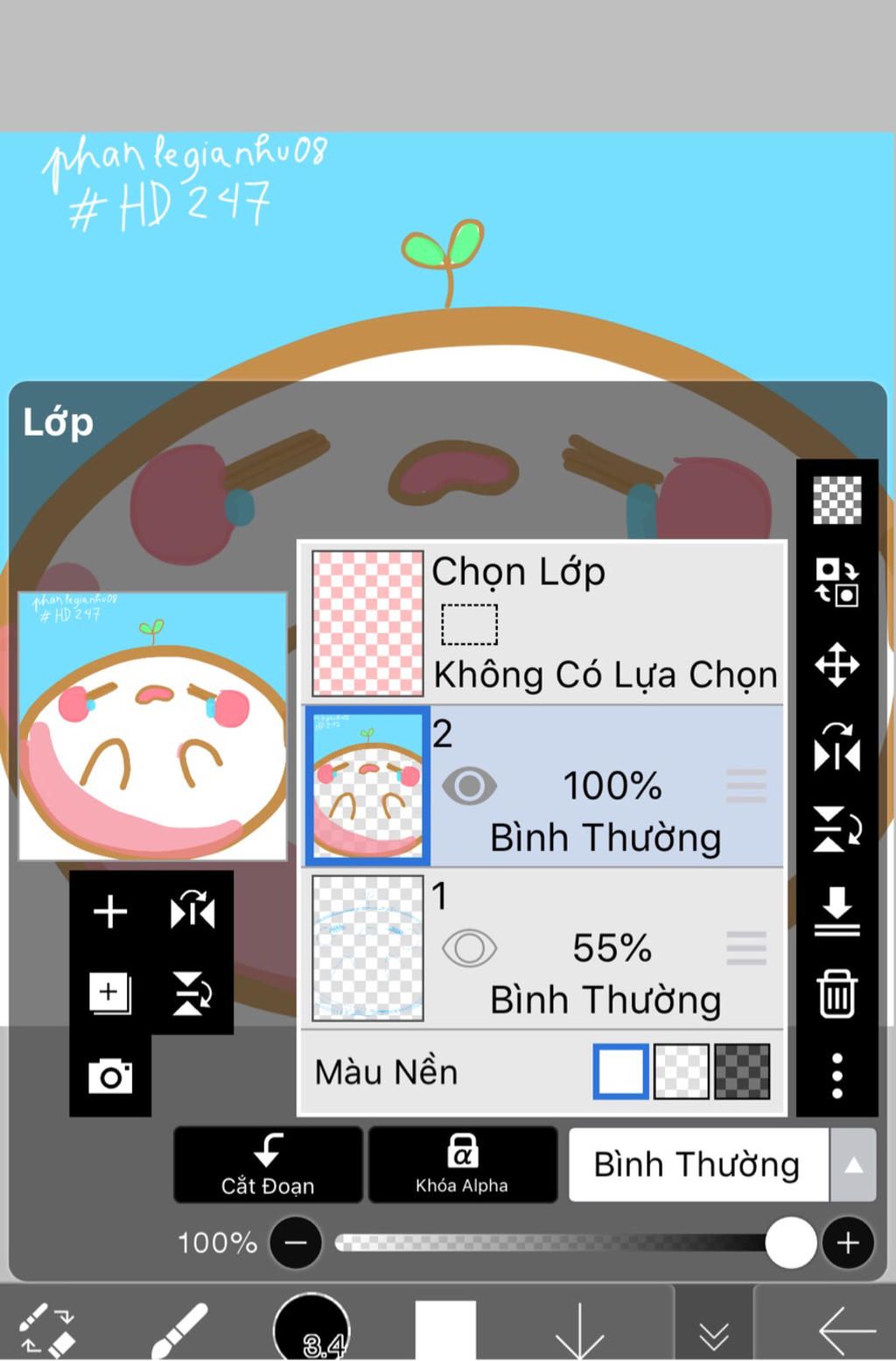Delete the layer with trash icon

point(836,993)
